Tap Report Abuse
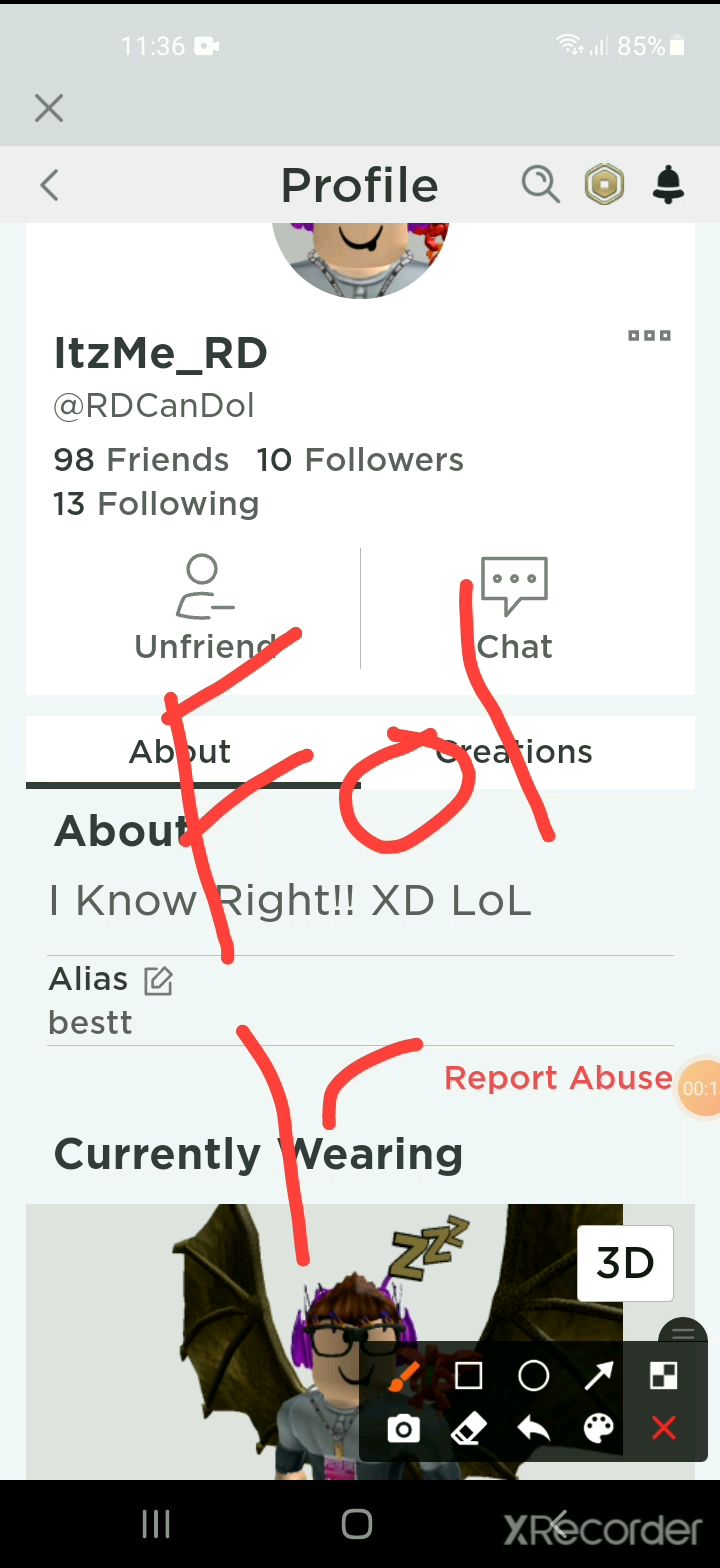The image size is (720, 1568). coord(558,1078)
